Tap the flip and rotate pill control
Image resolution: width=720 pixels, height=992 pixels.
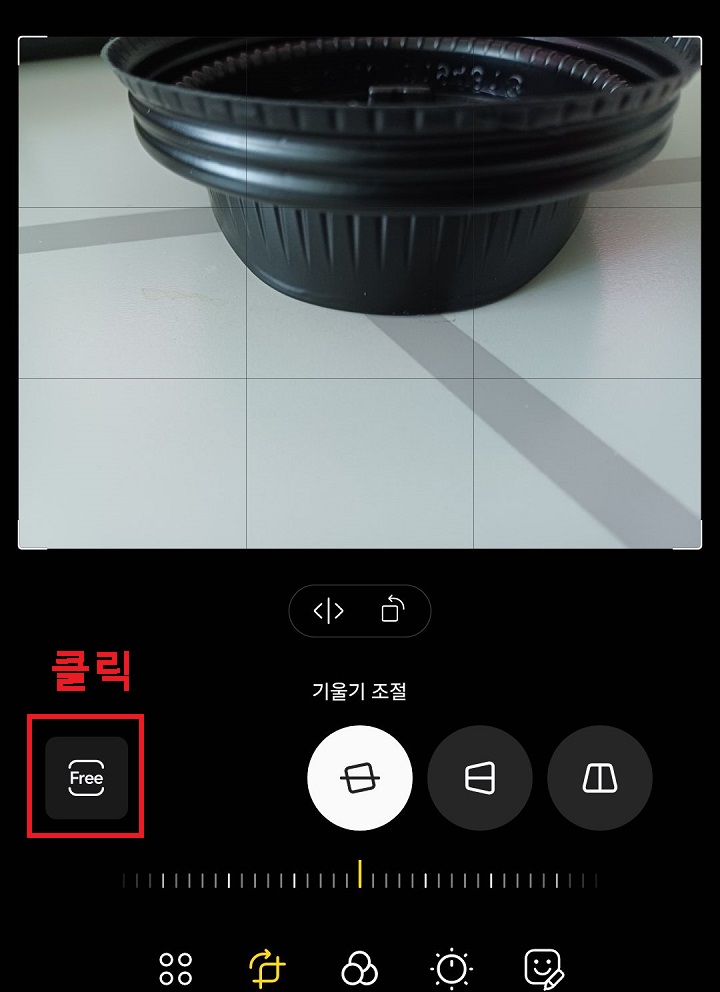click(360, 611)
